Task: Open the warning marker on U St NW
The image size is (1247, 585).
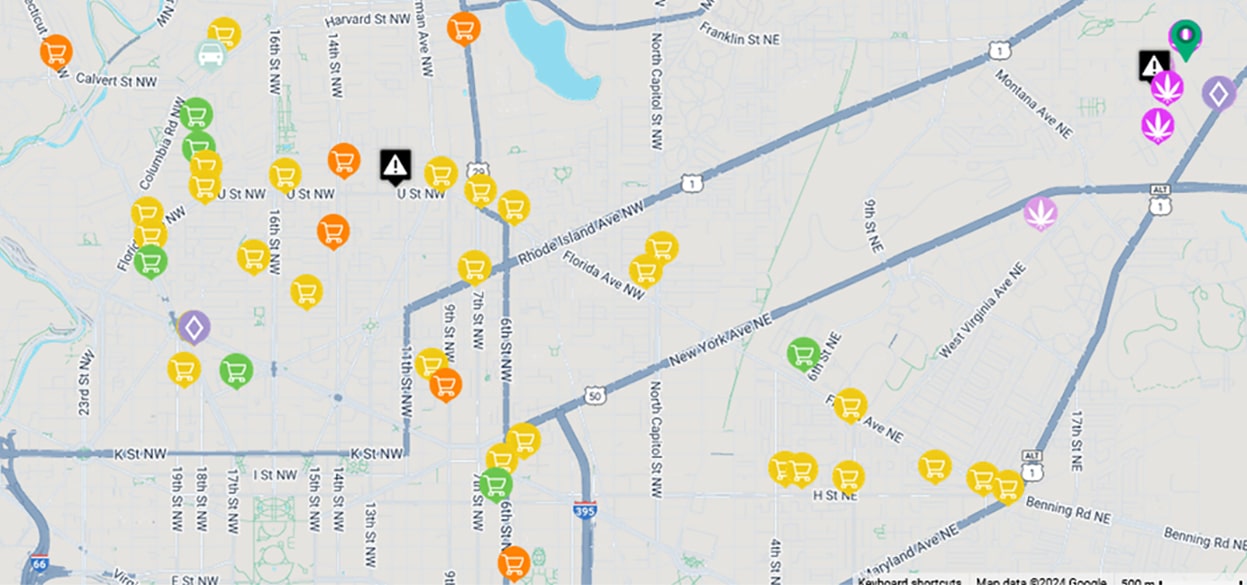Action: (x=396, y=165)
